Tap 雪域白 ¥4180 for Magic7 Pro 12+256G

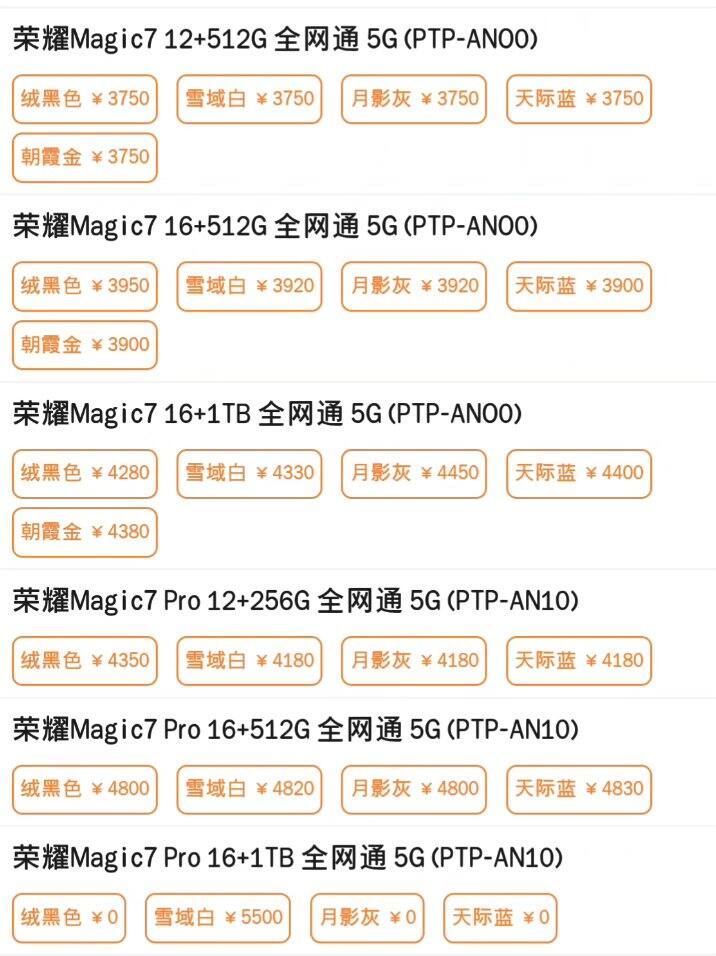249,661
